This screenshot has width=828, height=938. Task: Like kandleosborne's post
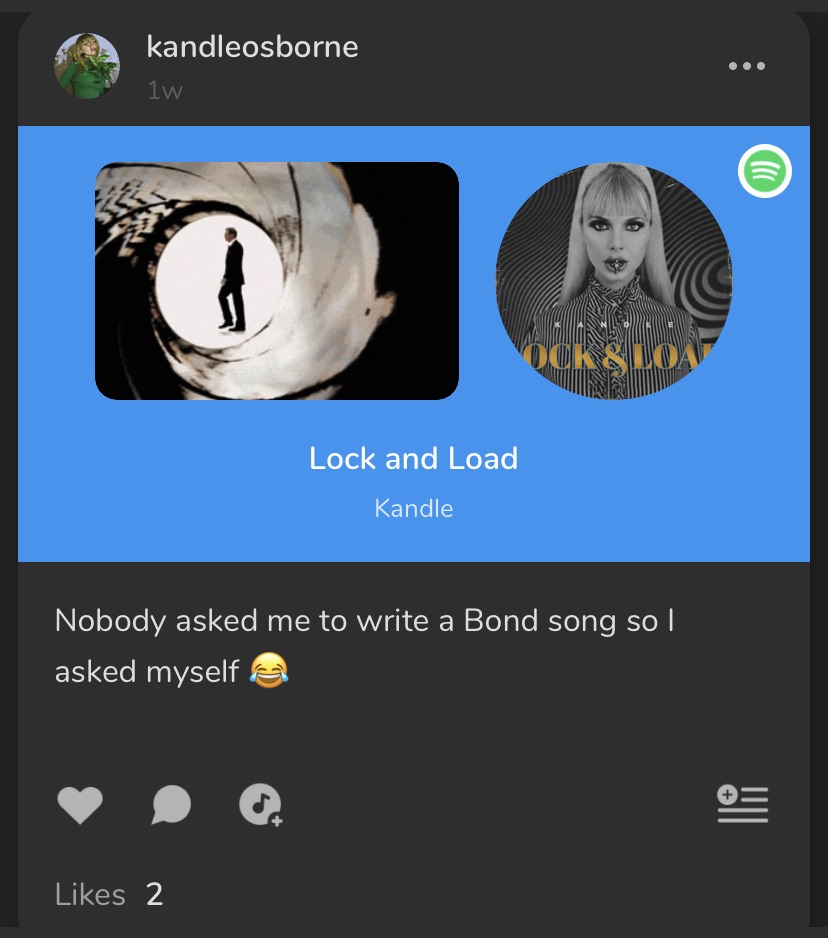(x=80, y=805)
